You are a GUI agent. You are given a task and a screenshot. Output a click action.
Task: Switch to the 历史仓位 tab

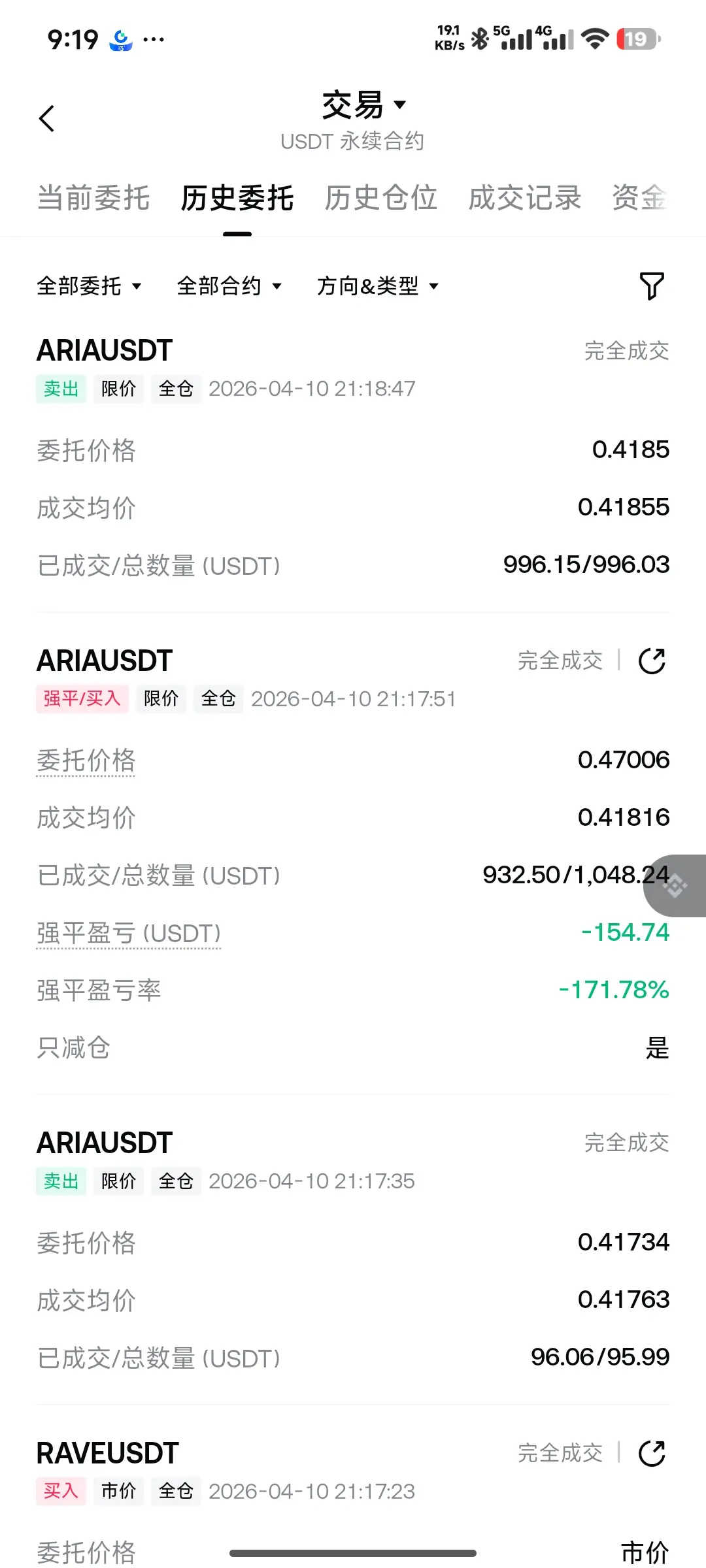pos(381,198)
